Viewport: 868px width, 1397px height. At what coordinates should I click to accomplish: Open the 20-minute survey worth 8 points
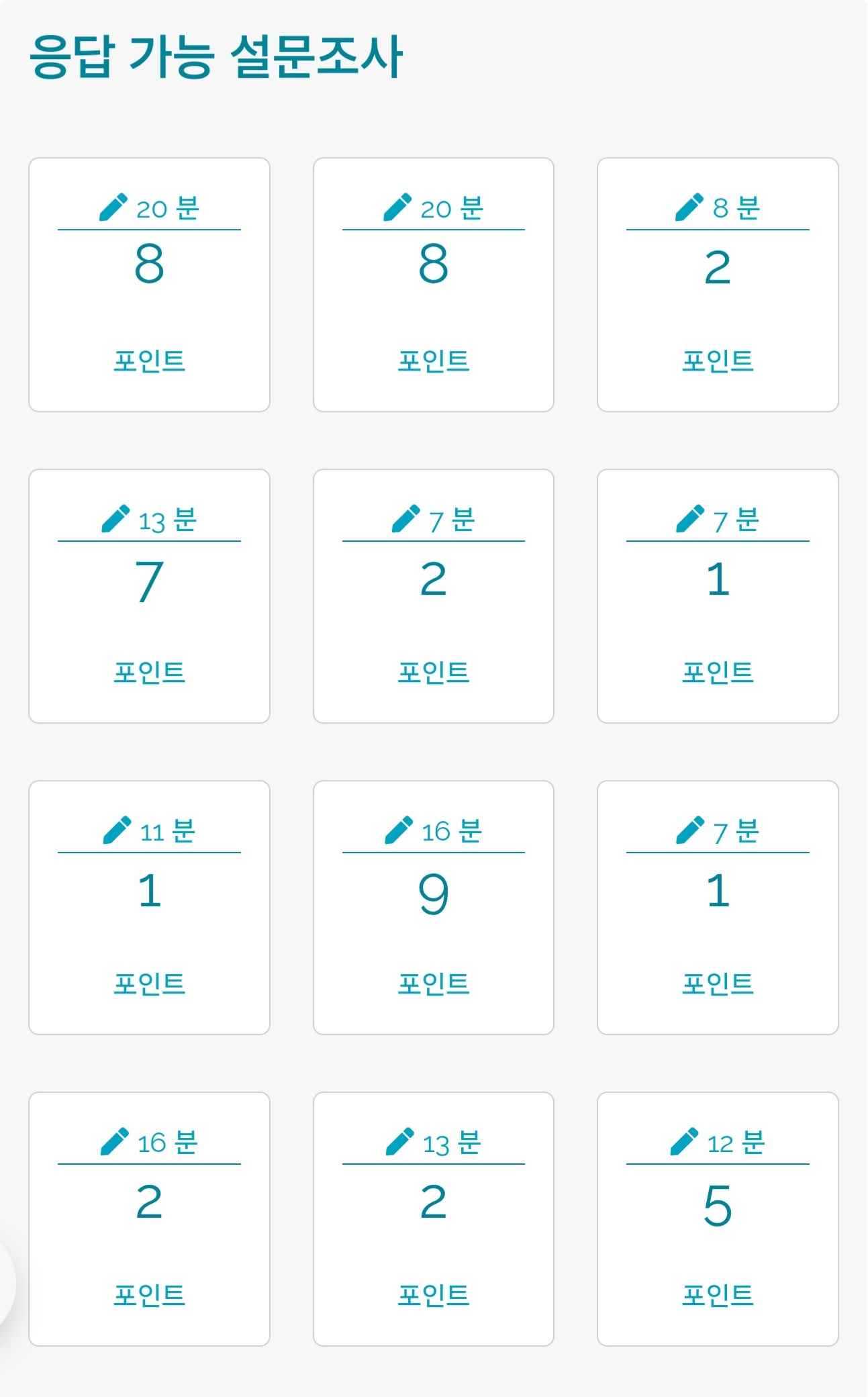pyautogui.click(x=149, y=283)
